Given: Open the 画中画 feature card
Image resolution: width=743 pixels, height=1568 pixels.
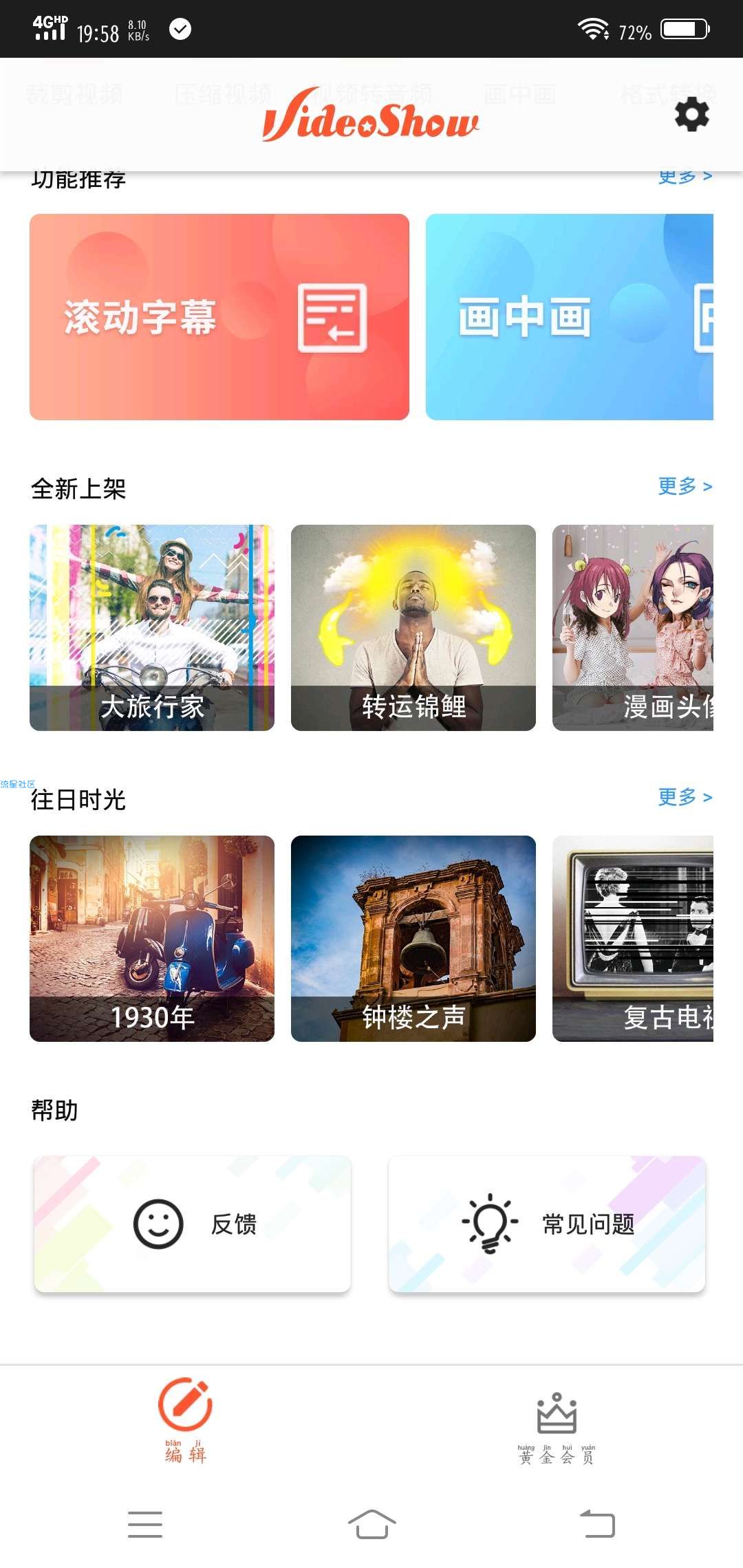Looking at the screenshot, I should [569, 317].
